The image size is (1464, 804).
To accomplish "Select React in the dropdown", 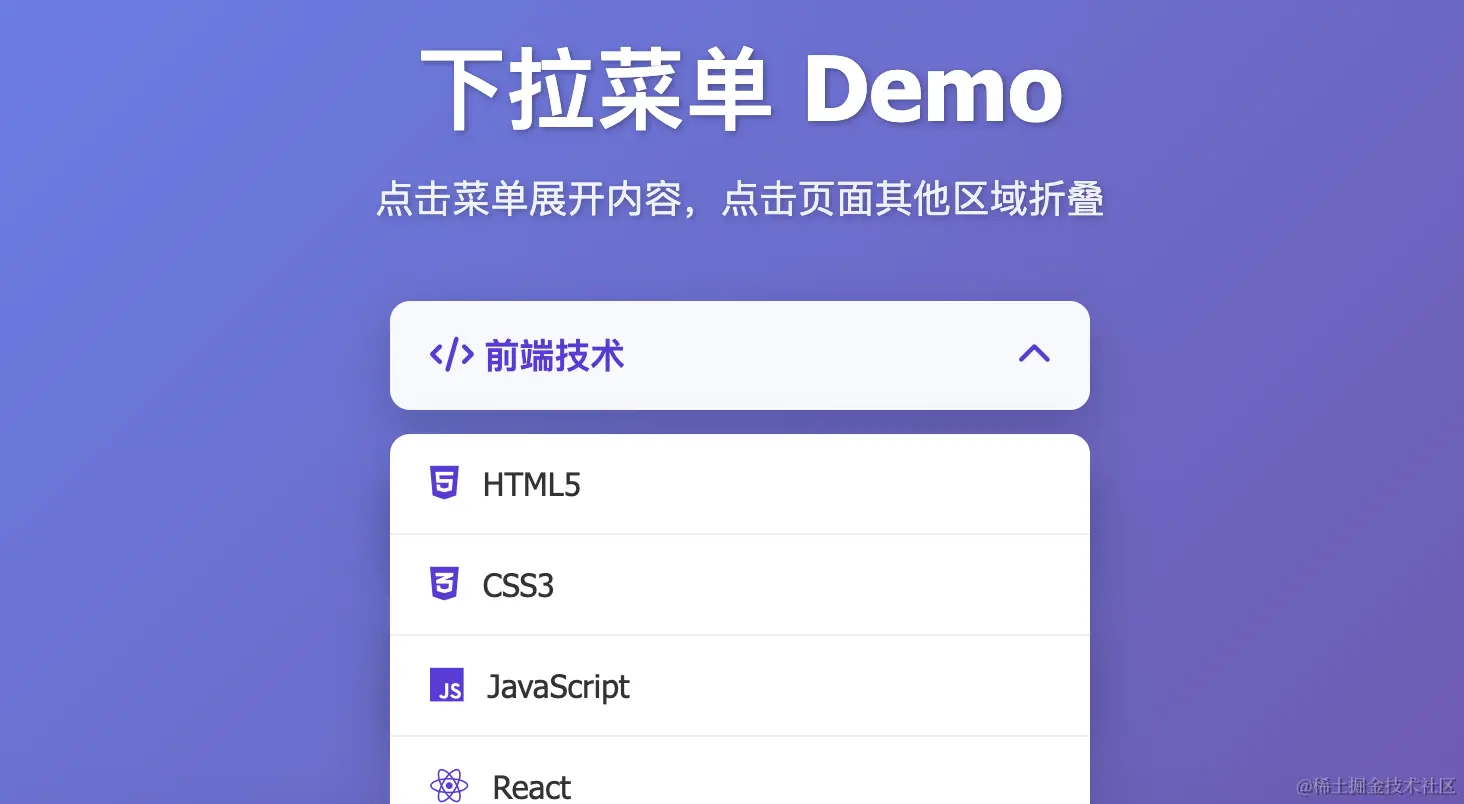I will pyautogui.click(x=531, y=786).
